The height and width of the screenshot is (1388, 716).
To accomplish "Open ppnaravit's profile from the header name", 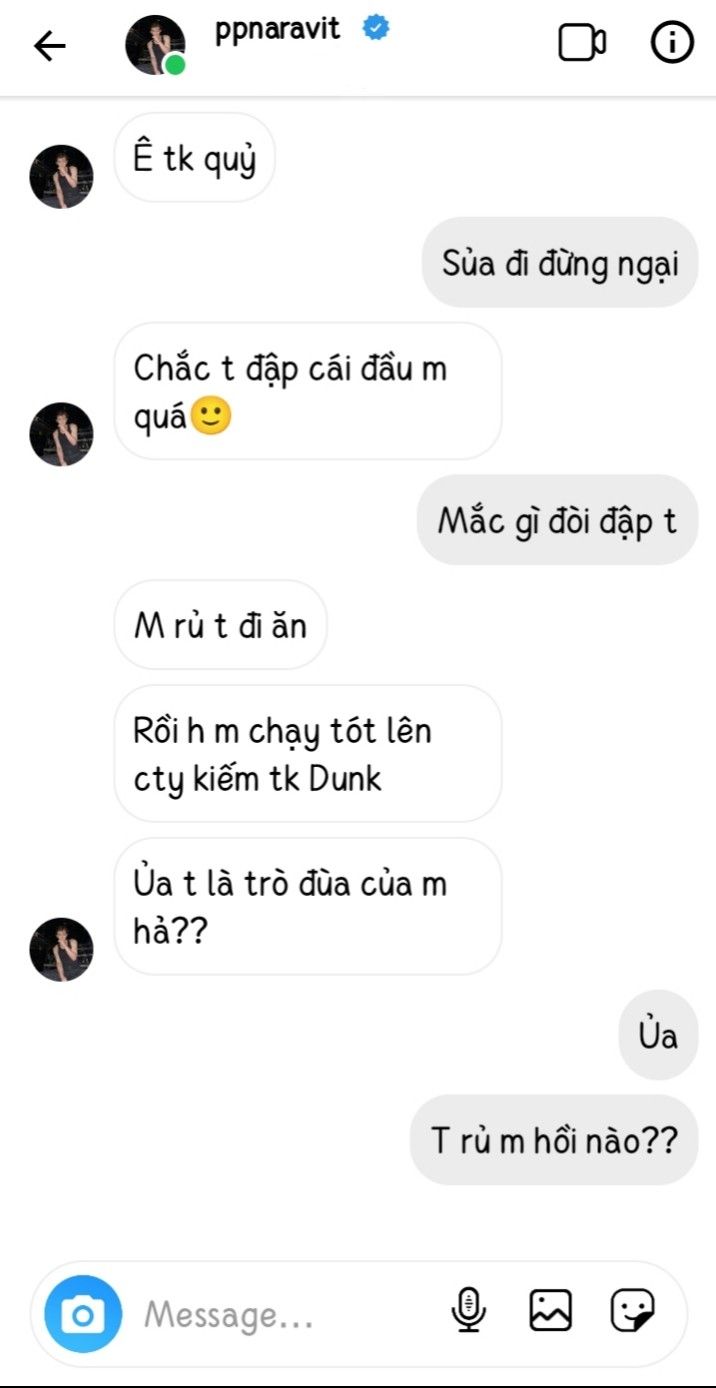I will pos(278,30).
